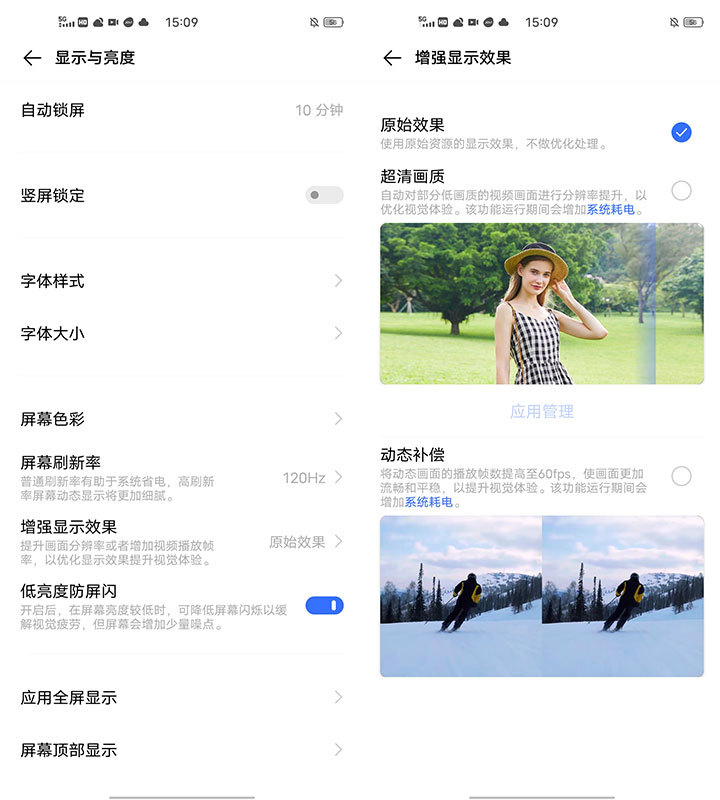Image resolution: width=720 pixels, height=800 pixels.
Task: Tap the 系统耗电 link under 超清画质
Action: click(611, 210)
